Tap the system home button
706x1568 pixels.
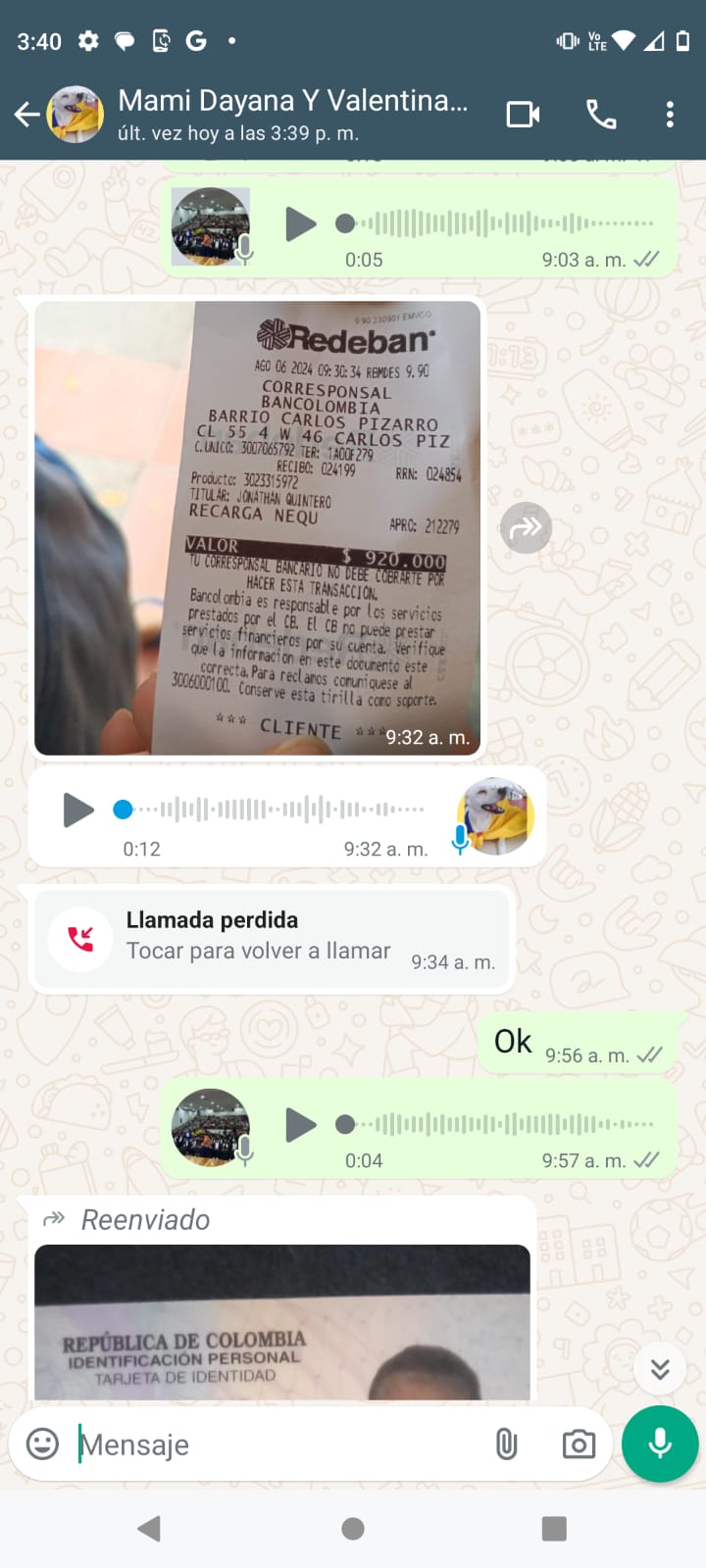[x=353, y=1529]
